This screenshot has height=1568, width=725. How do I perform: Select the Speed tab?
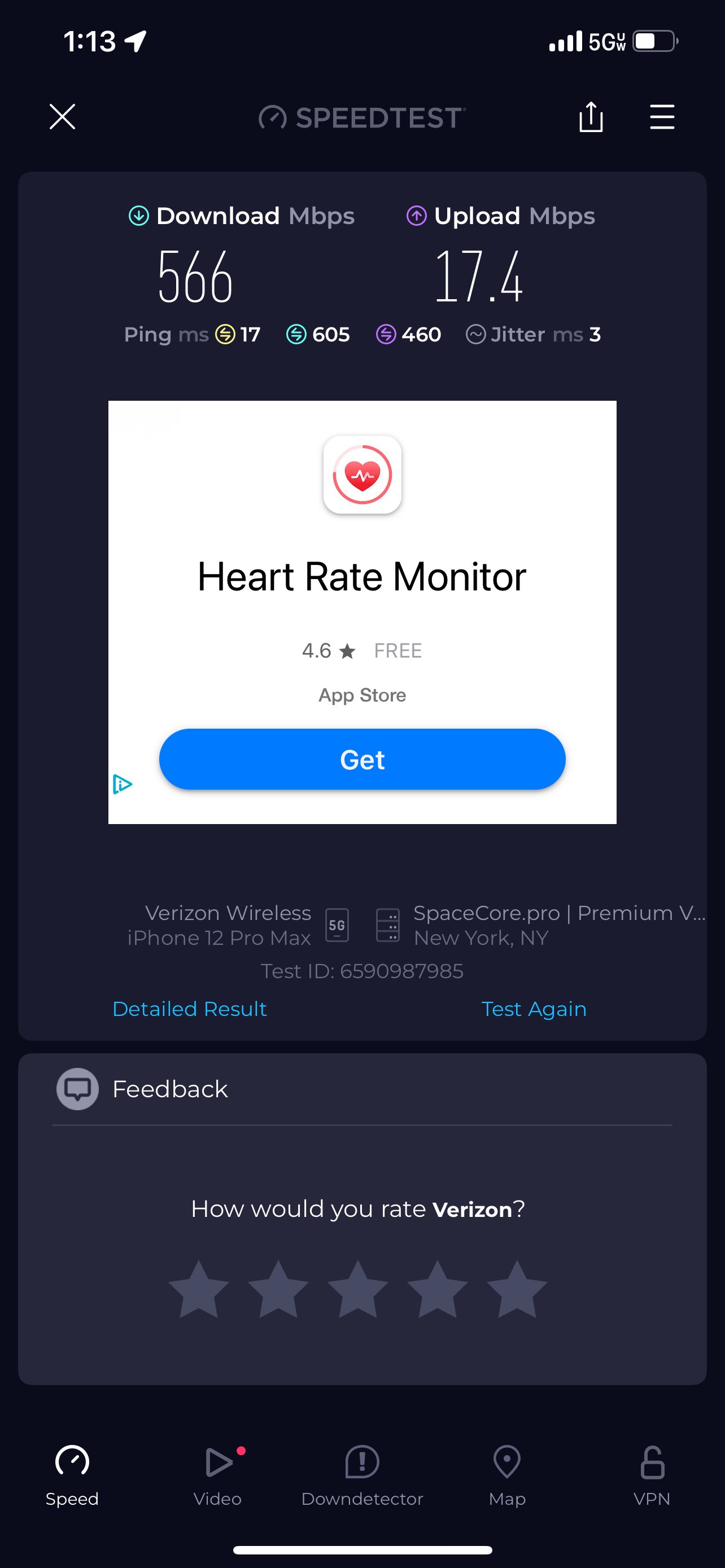[72, 1475]
